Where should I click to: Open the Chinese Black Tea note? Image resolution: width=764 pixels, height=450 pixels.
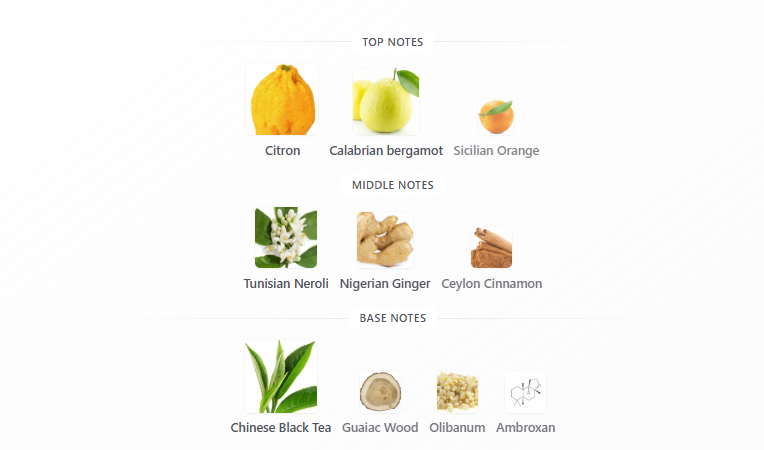[281, 378]
